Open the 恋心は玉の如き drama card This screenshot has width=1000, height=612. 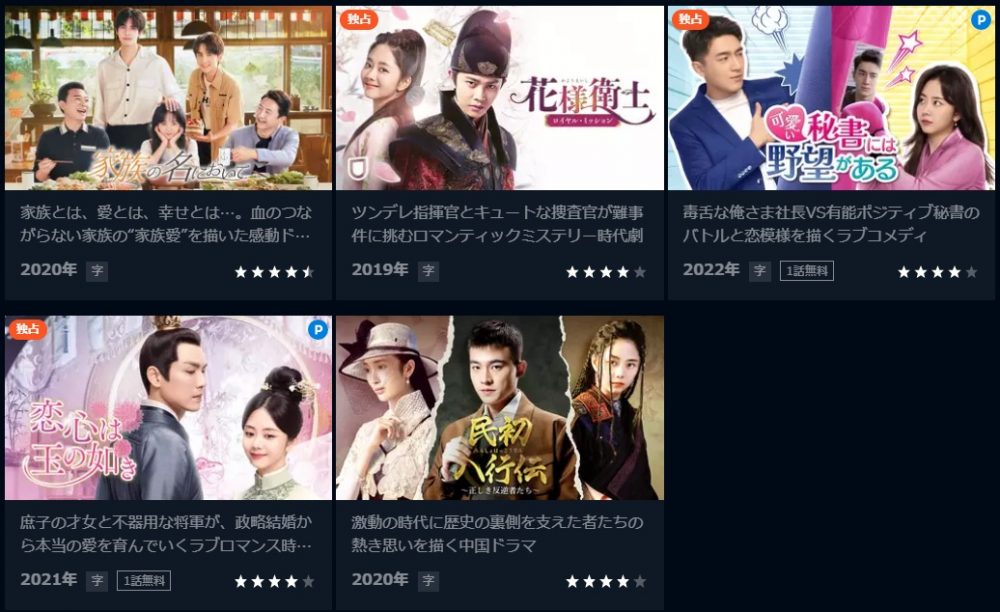click(x=168, y=410)
